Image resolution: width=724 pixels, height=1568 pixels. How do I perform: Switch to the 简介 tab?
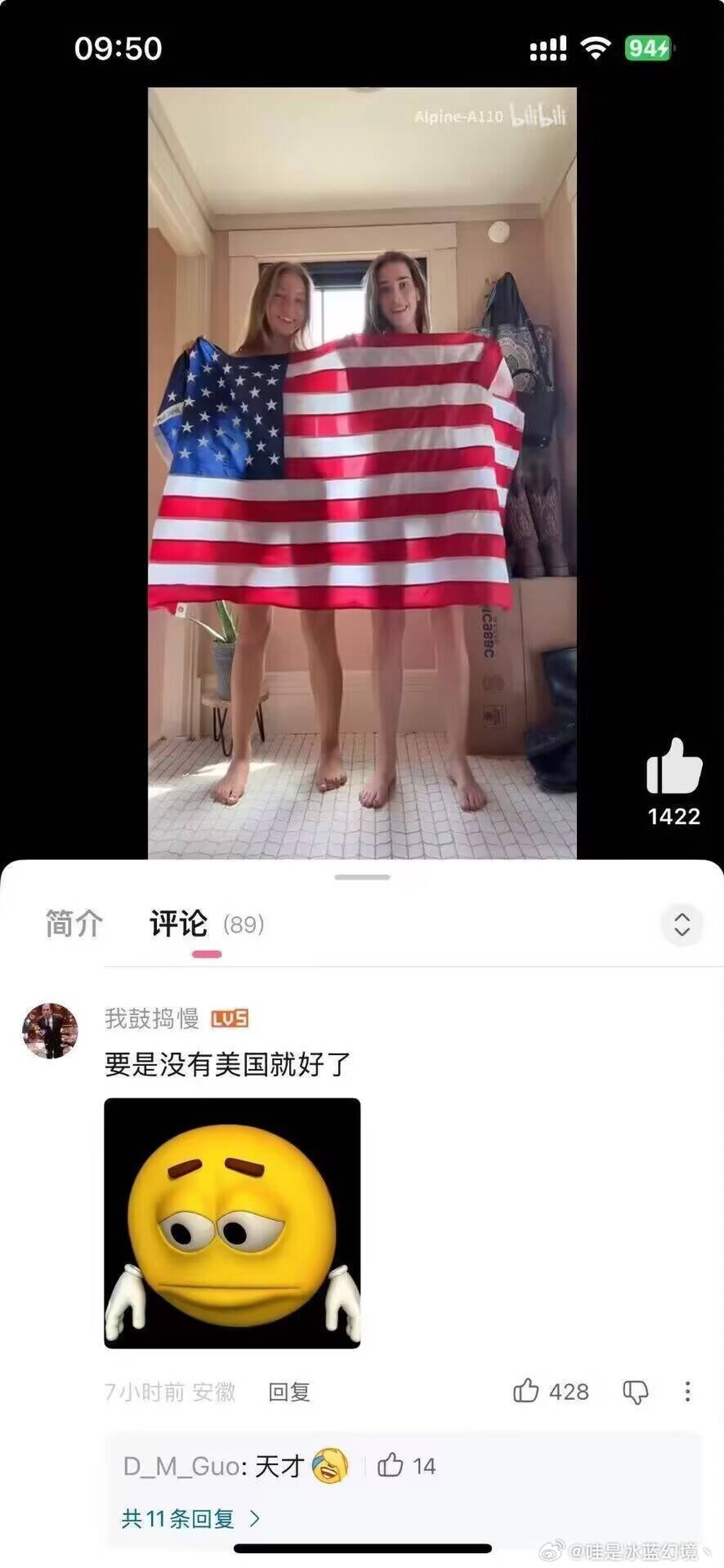74,924
